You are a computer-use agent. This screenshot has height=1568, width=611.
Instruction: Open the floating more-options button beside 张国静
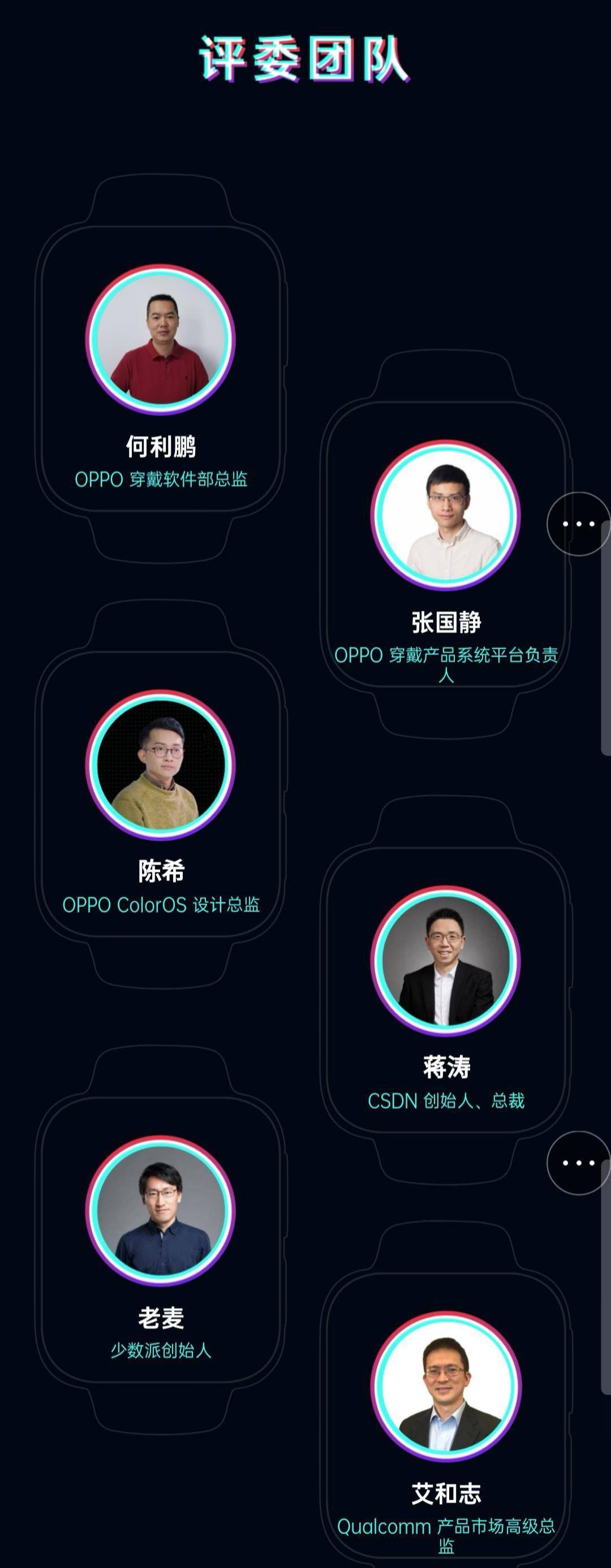578,524
